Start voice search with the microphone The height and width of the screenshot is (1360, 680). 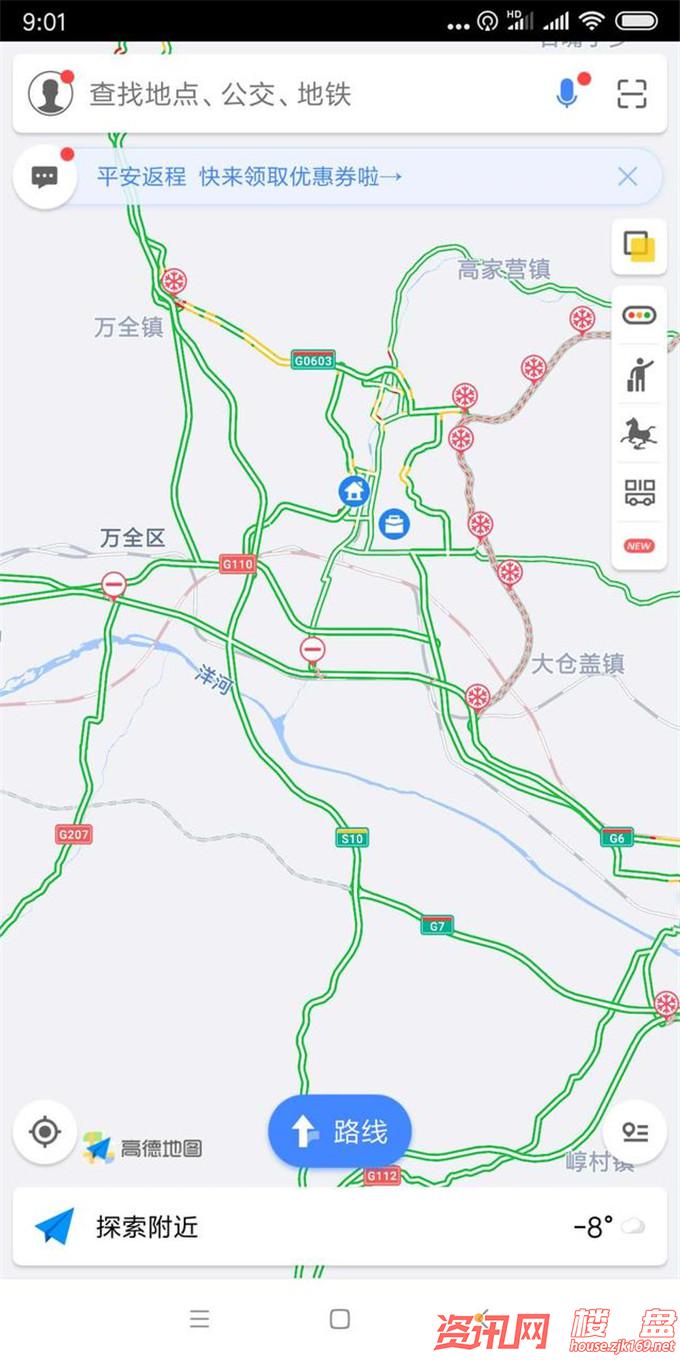(568, 94)
